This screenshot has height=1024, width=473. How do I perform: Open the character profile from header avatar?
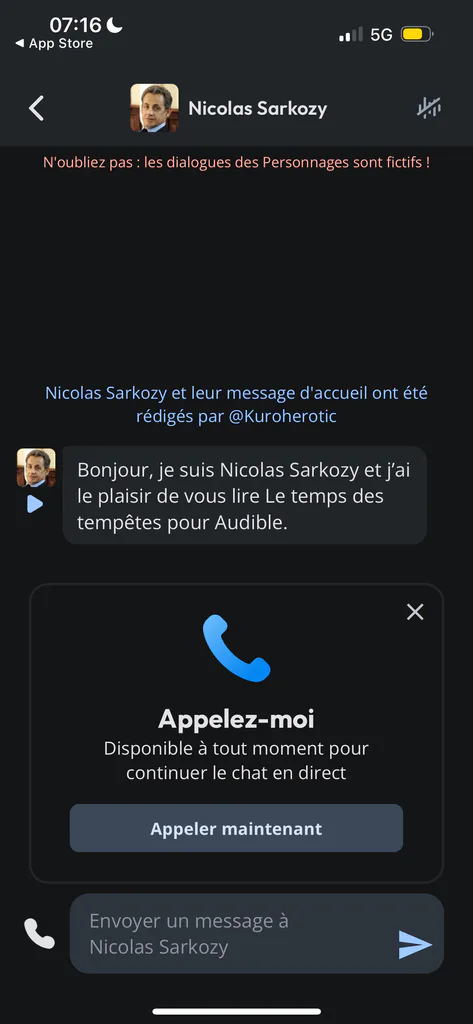click(x=154, y=108)
